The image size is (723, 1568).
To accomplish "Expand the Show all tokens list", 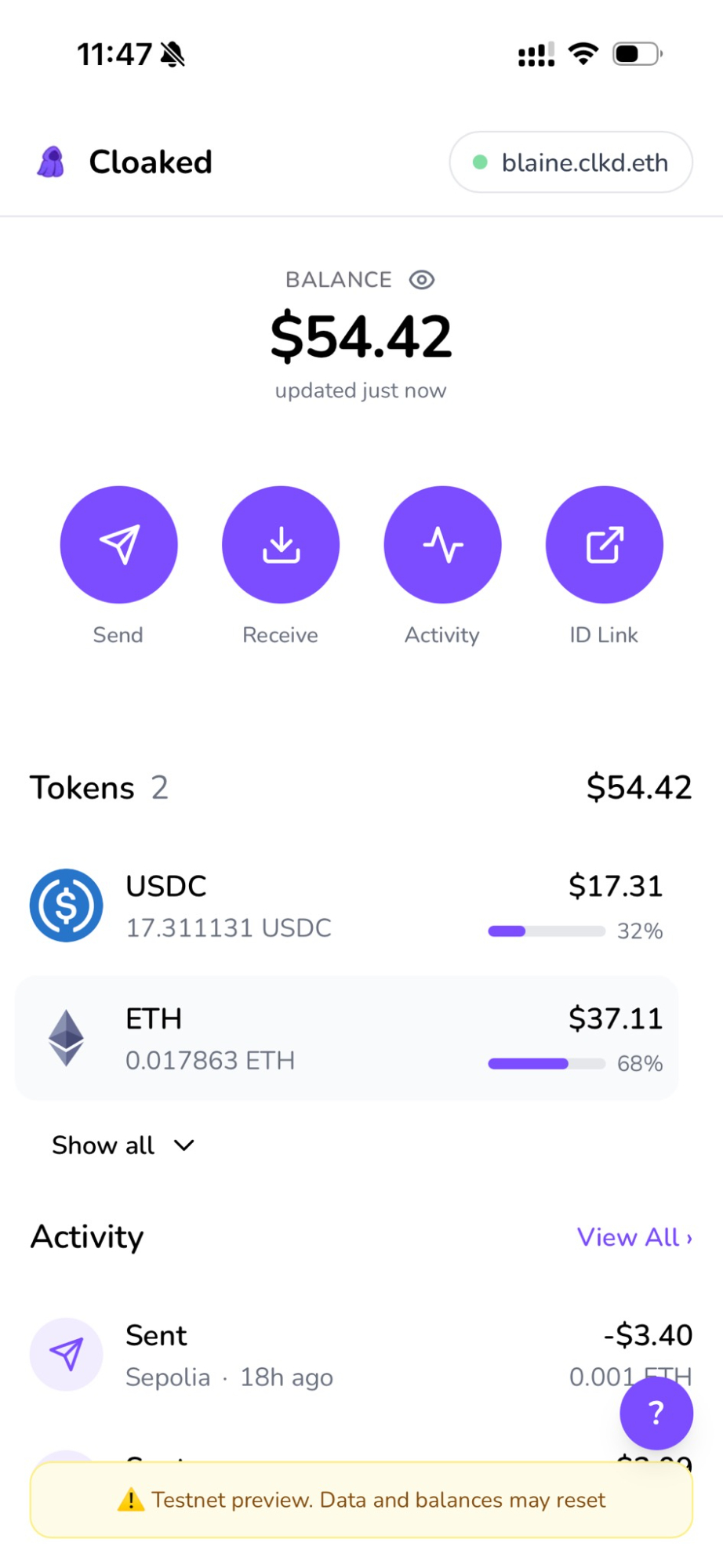I will [x=123, y=1145].
